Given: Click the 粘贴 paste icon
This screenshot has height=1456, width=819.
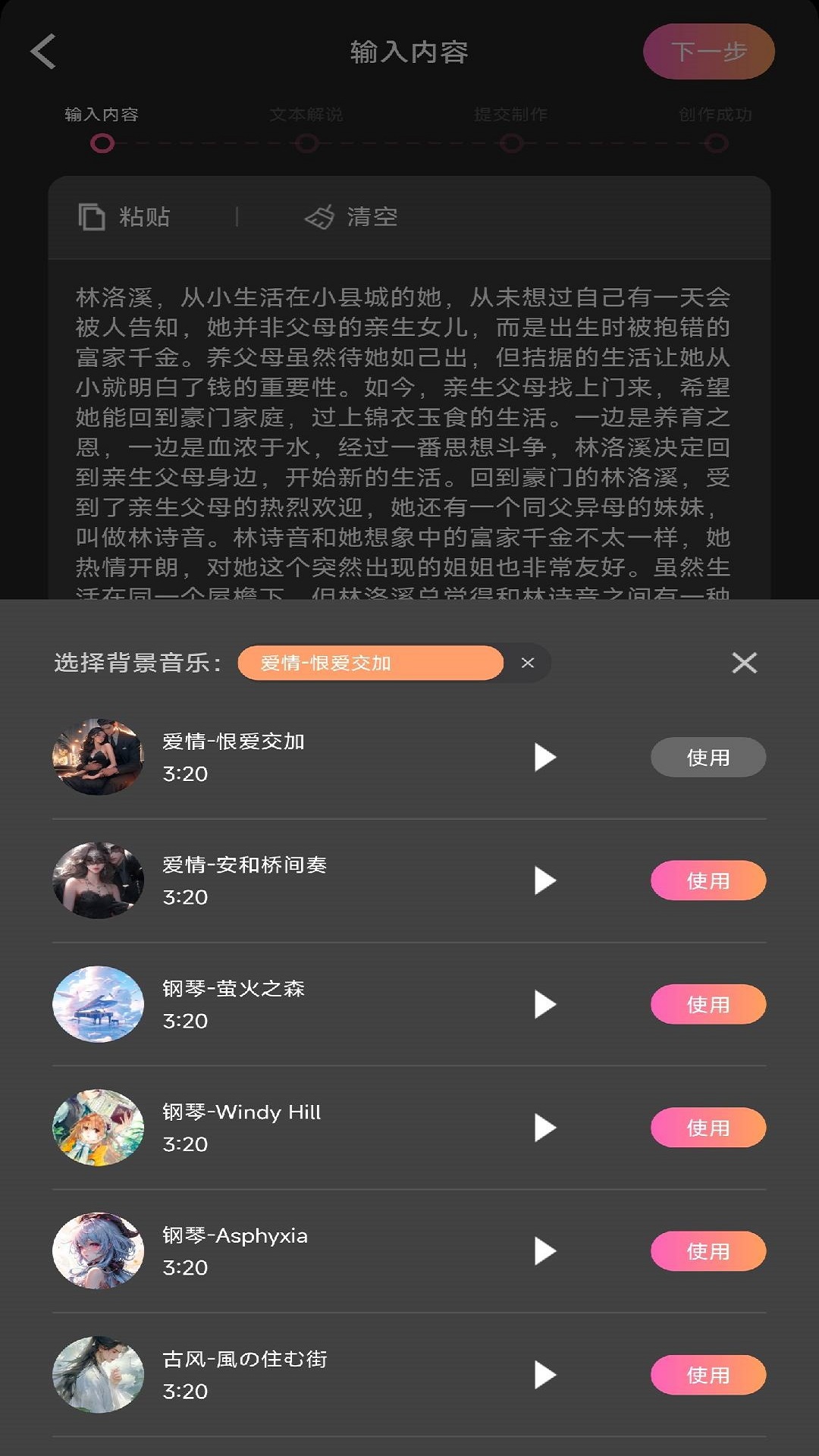Looking at the screenshot, I should point(93,218).
